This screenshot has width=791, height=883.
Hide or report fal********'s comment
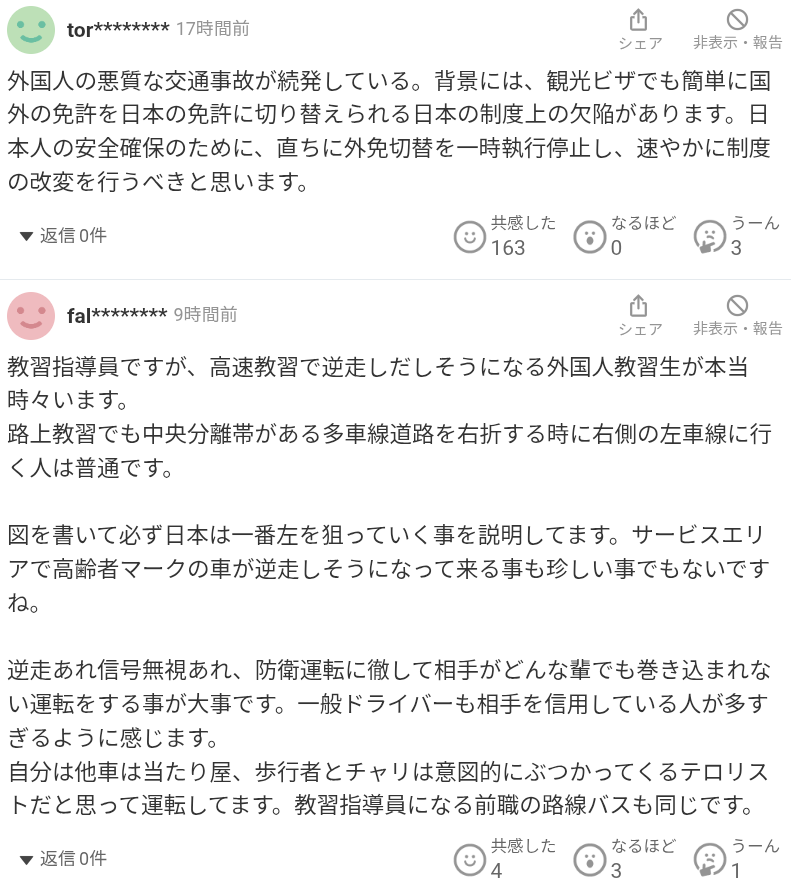pos(737,316)
